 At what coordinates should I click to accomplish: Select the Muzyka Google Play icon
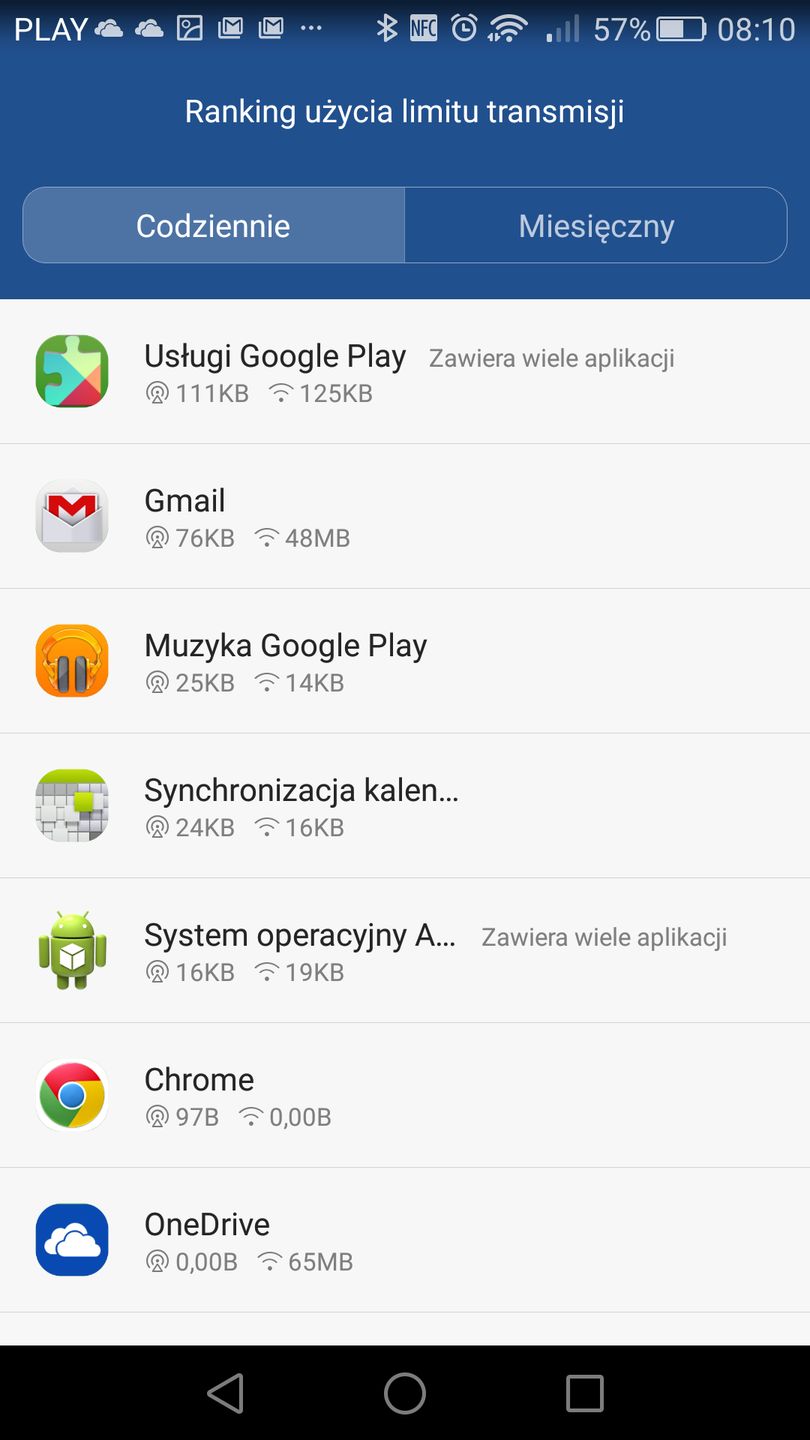pyautogui.click(x=71, y=660)
